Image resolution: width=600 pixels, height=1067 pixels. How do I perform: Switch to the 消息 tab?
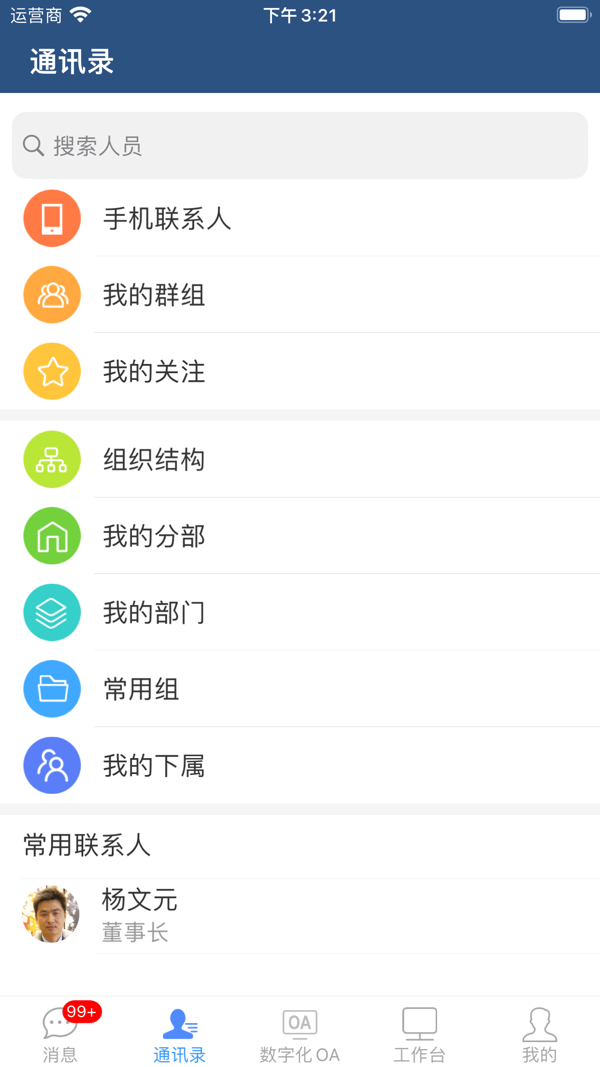60,1034
